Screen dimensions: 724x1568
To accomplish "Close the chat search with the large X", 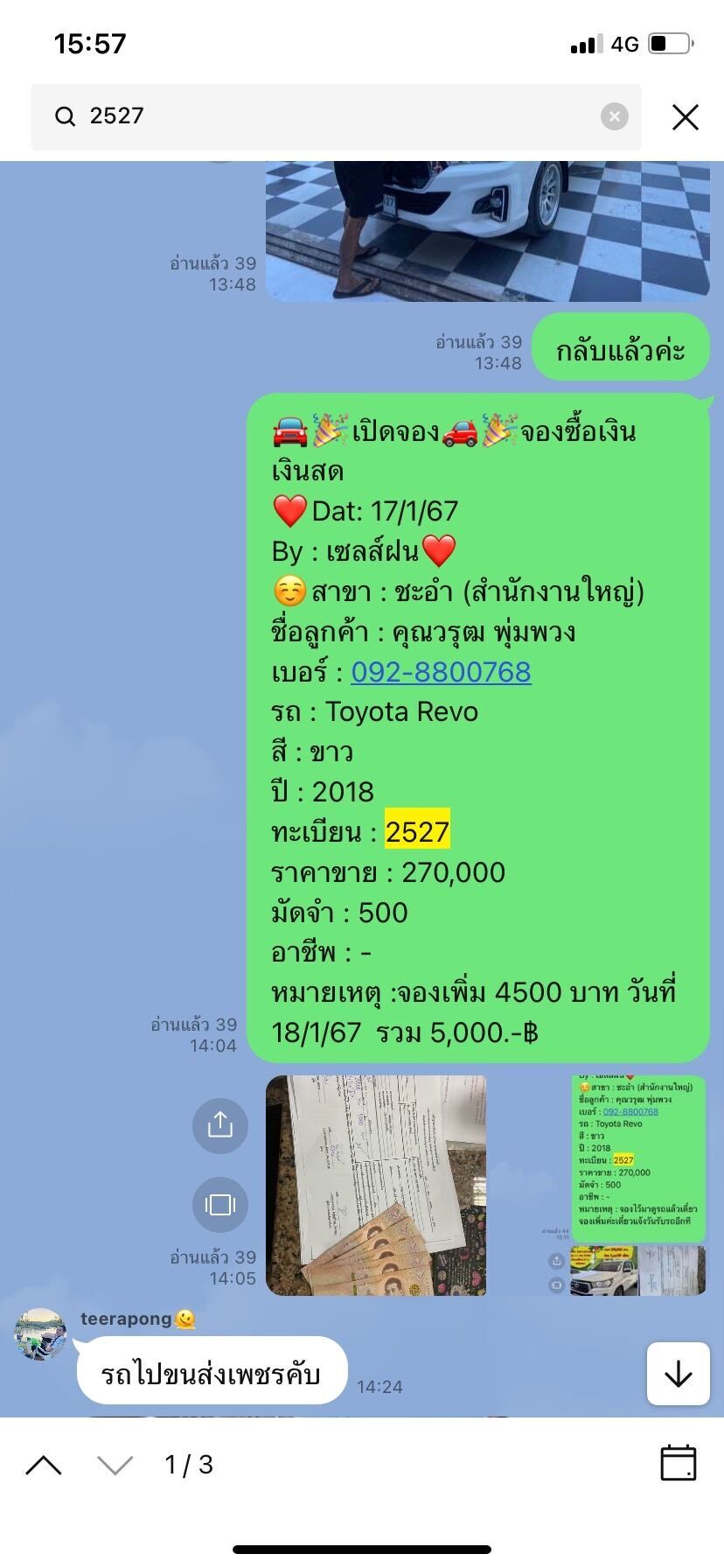I will 686,116.
